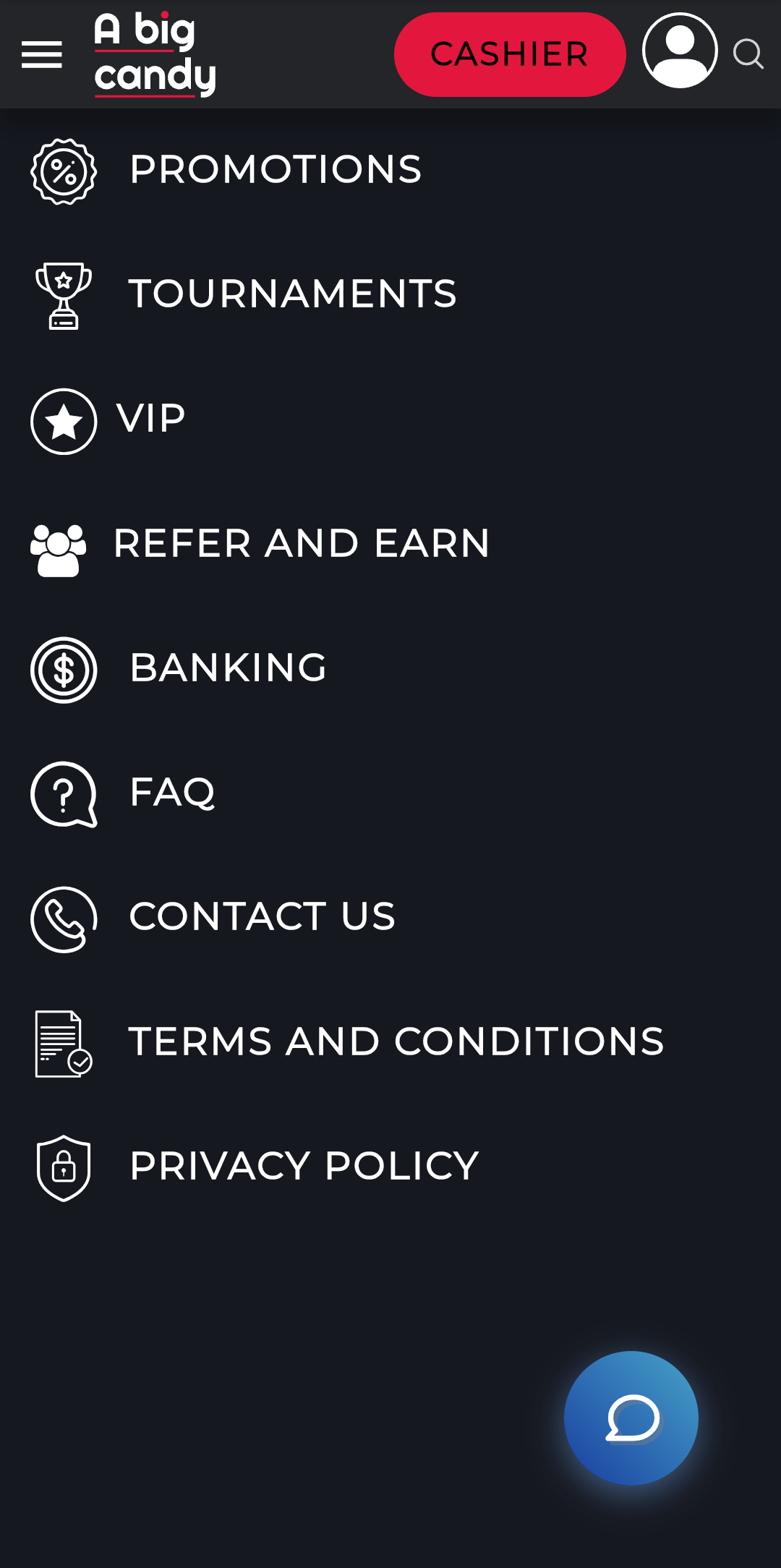This screenshot has width=781, height=1568.
Task: Open the Privacy Policy
Action: point(304,1167)
